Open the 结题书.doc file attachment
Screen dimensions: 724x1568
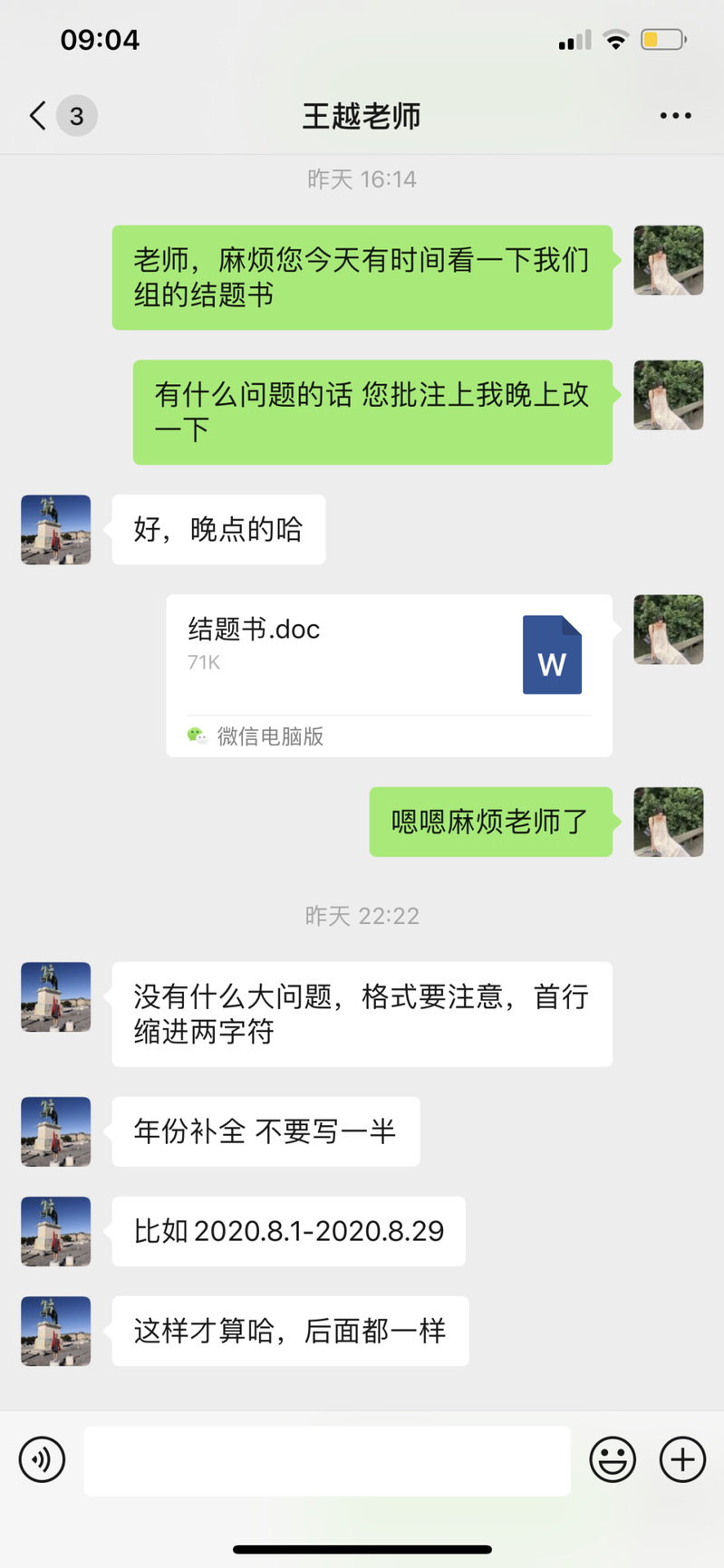389,675
